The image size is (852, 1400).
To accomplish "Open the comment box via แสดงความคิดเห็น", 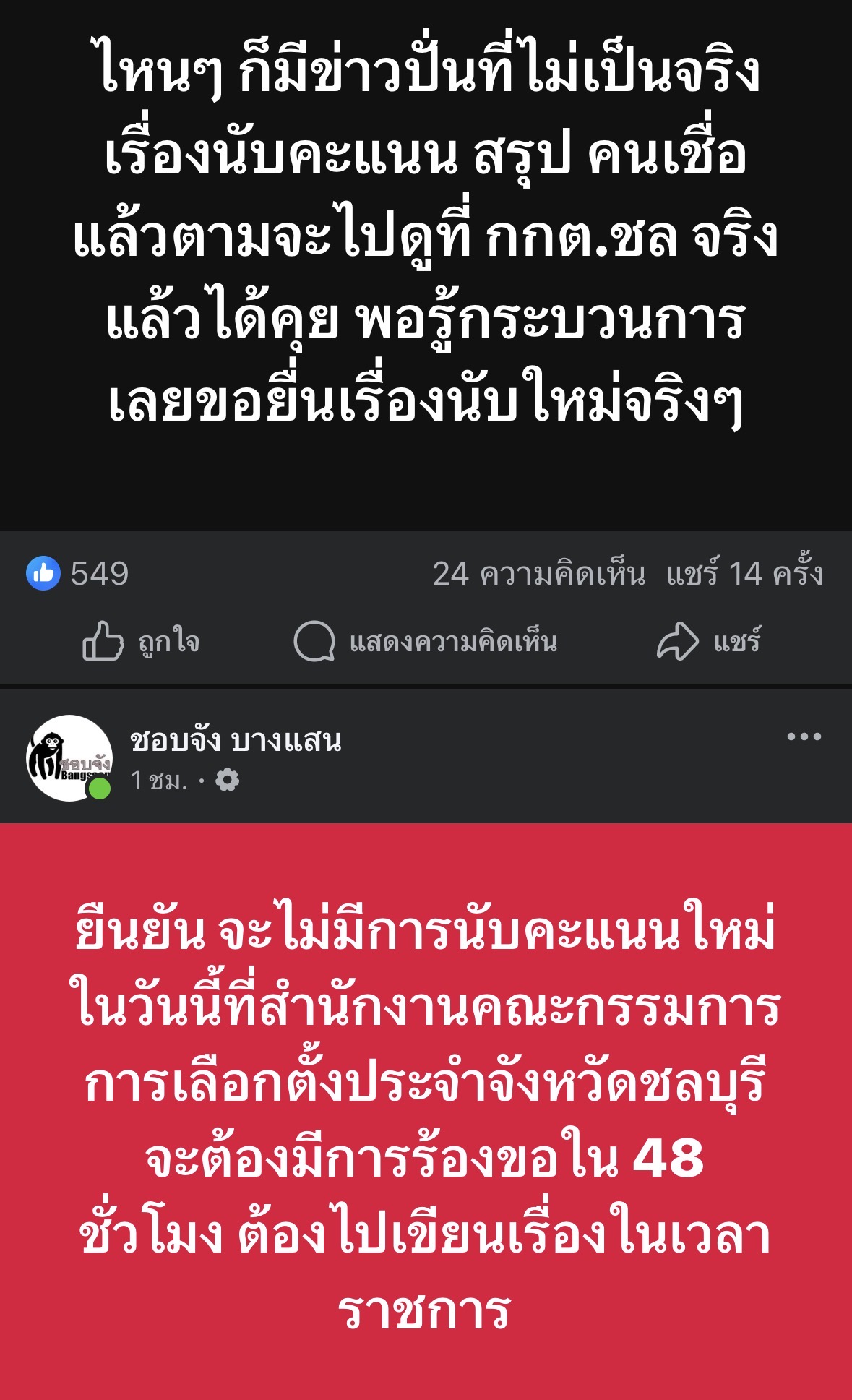I will tap(426, 641).
